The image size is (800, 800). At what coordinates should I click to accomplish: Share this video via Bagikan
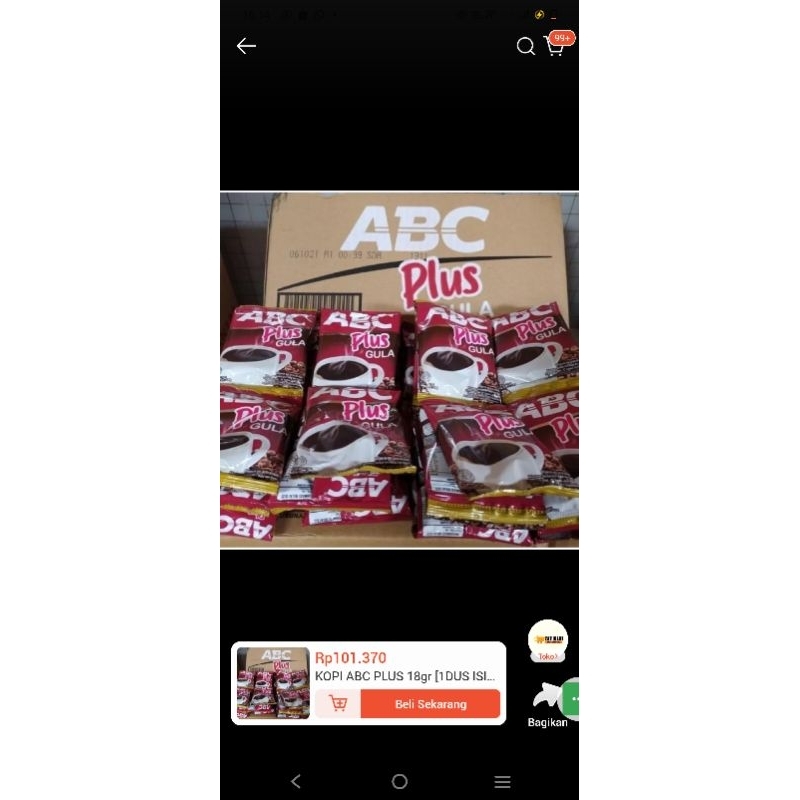pos(546,704)
